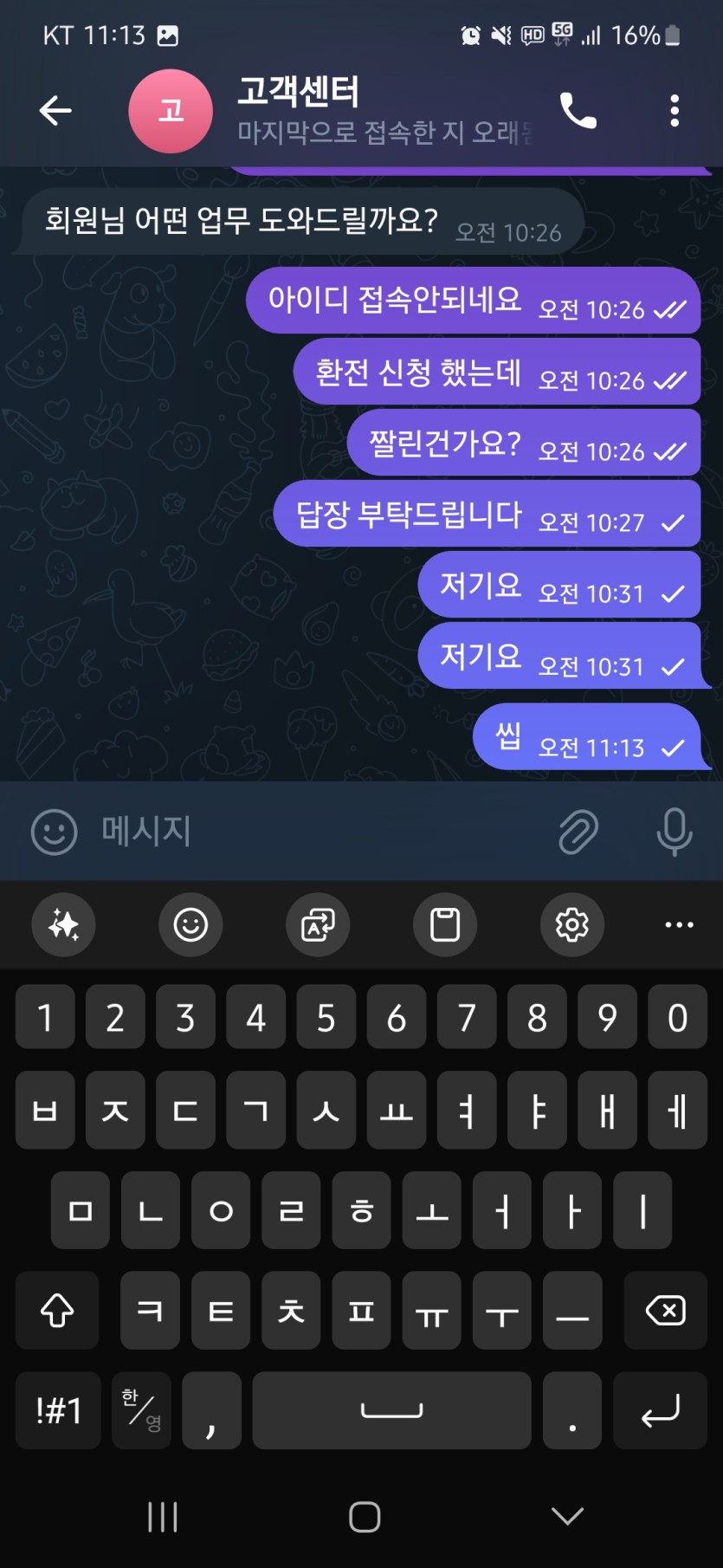Open keyboard settings gear
The height and width of the screenshot is (1568, 723).
tap(572, 925)
